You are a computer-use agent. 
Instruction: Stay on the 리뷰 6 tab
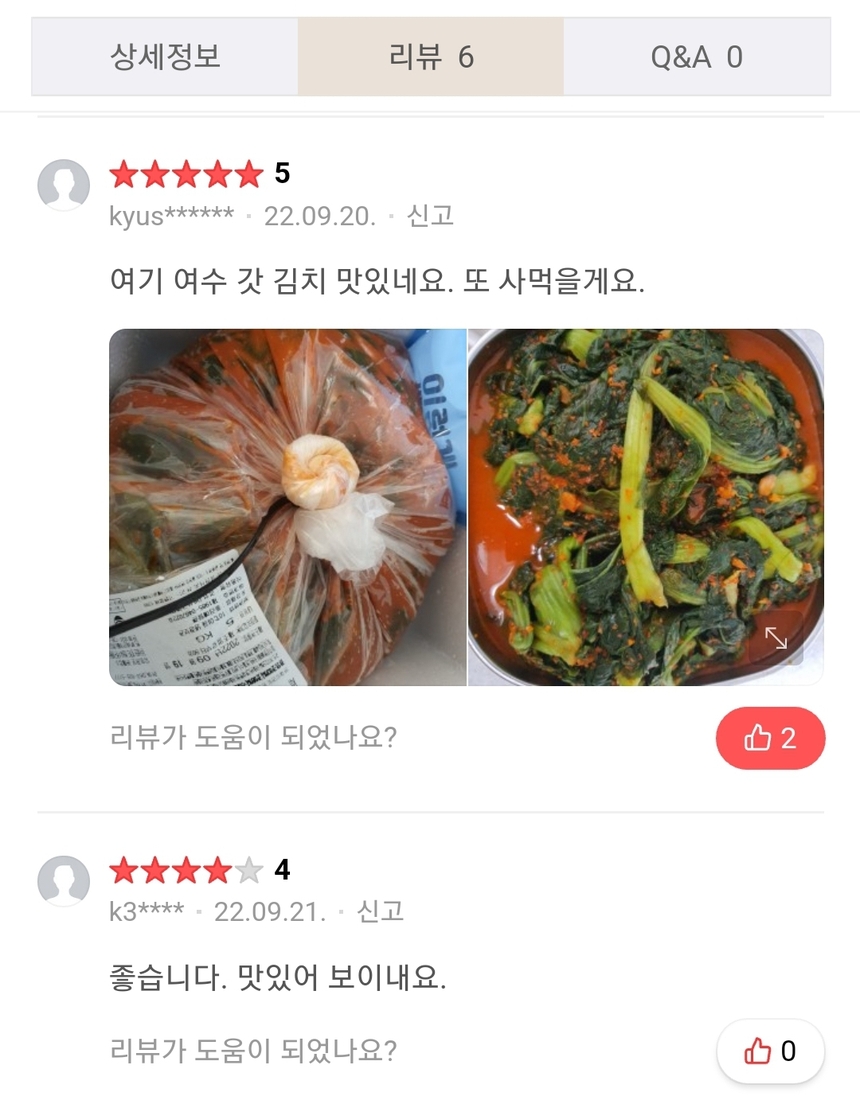point(430,57)
